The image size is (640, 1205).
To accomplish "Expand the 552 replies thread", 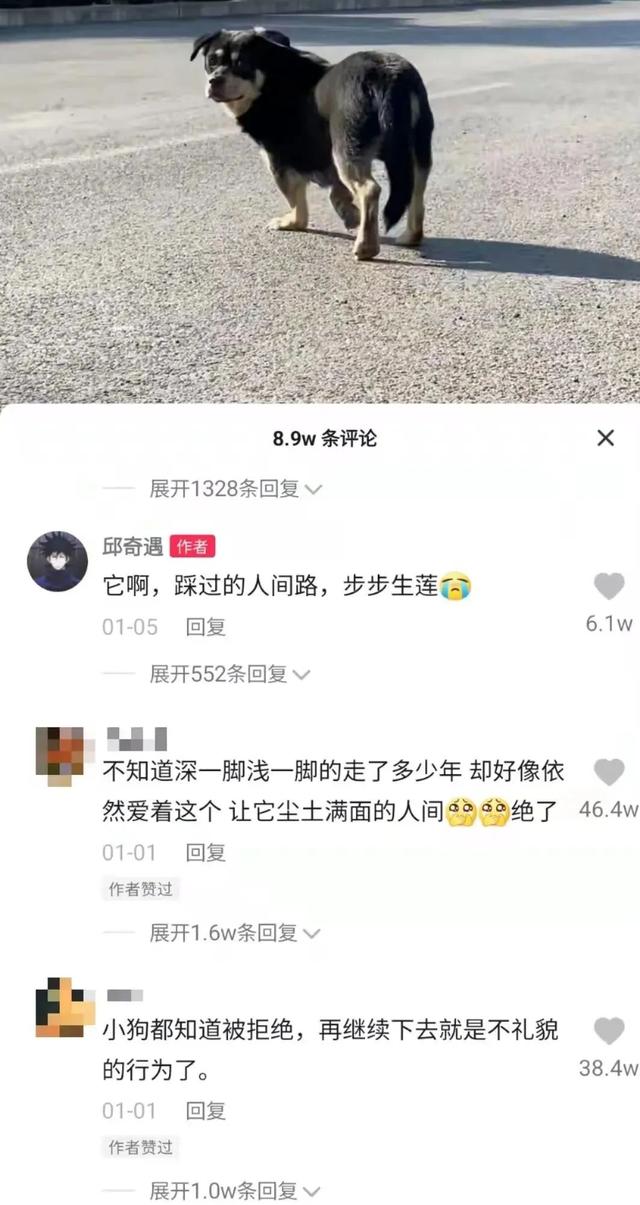I will [x=229, y=674].
